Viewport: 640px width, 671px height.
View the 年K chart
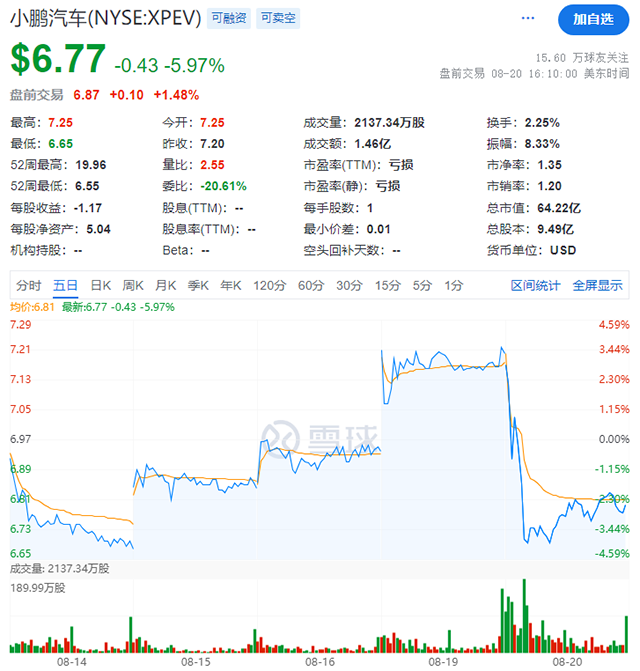(231, 286)
